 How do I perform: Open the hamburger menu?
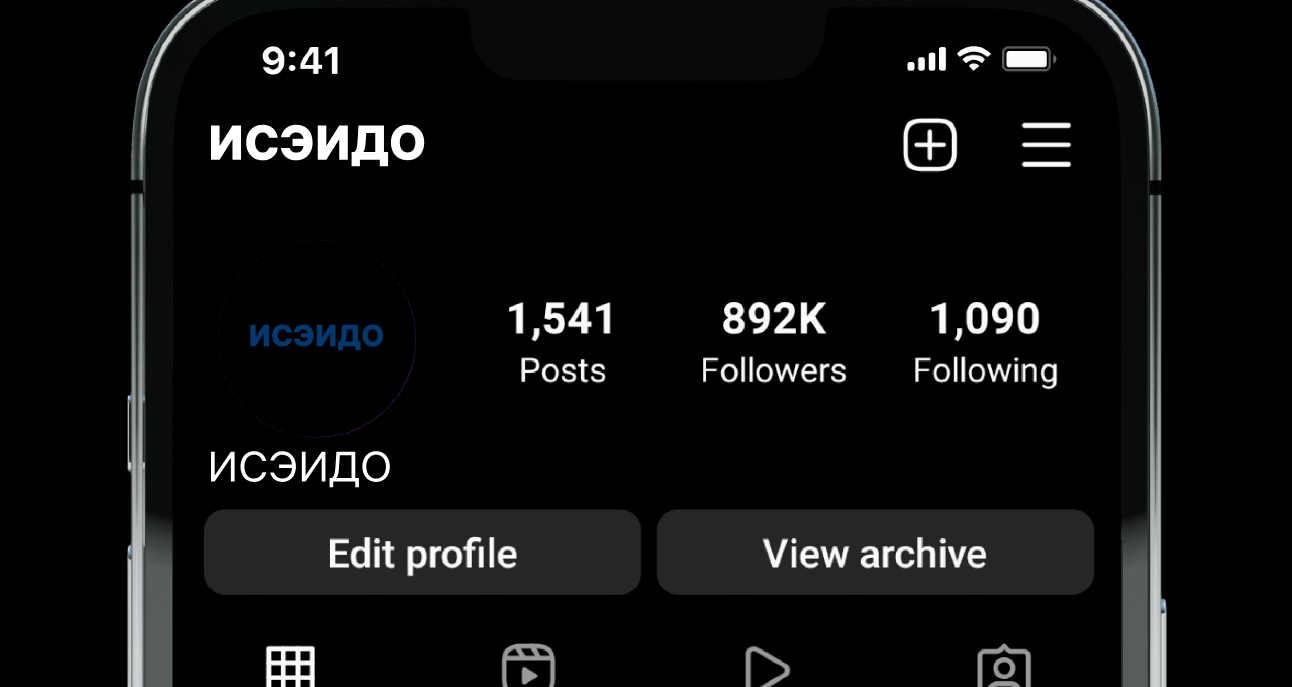click(1046, 146)
